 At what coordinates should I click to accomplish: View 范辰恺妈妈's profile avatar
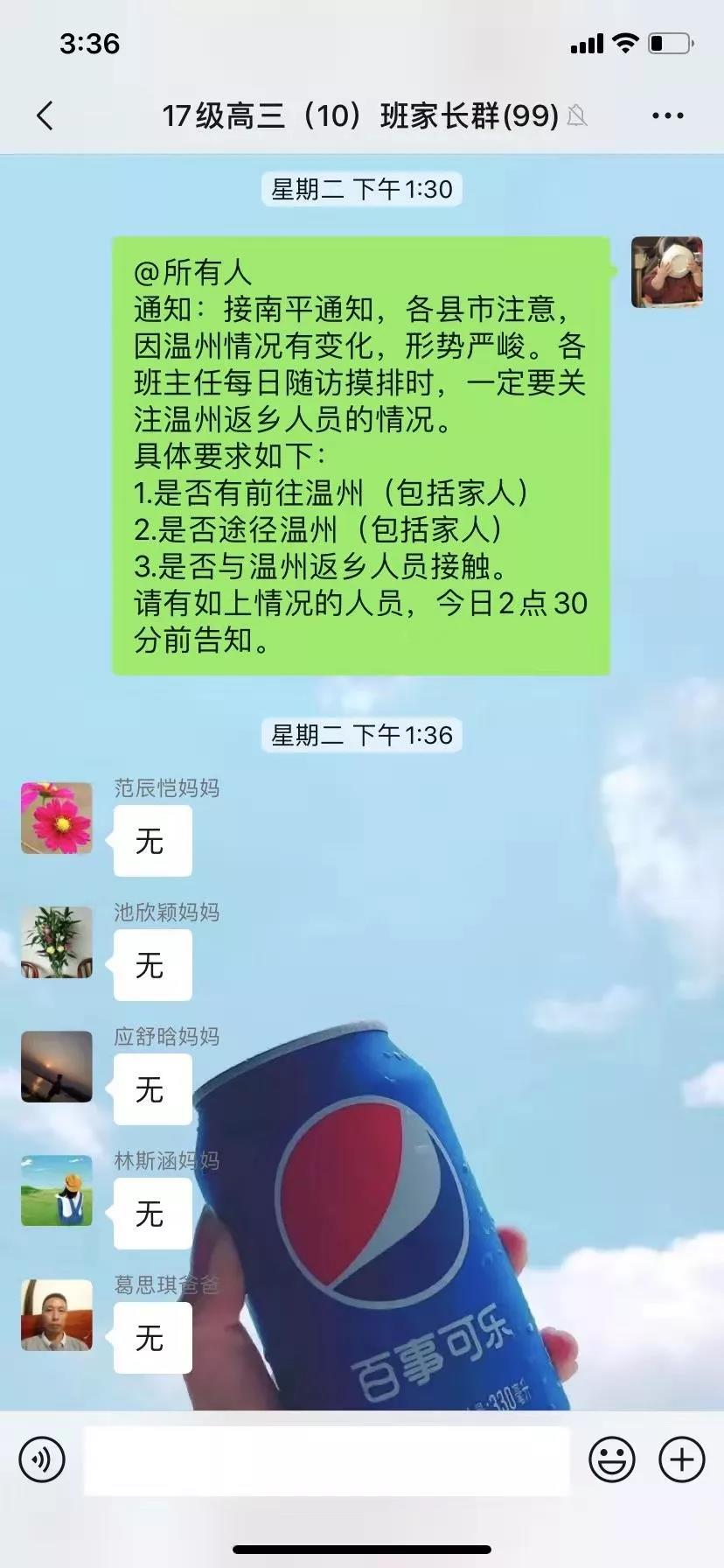tap(57, 818)
